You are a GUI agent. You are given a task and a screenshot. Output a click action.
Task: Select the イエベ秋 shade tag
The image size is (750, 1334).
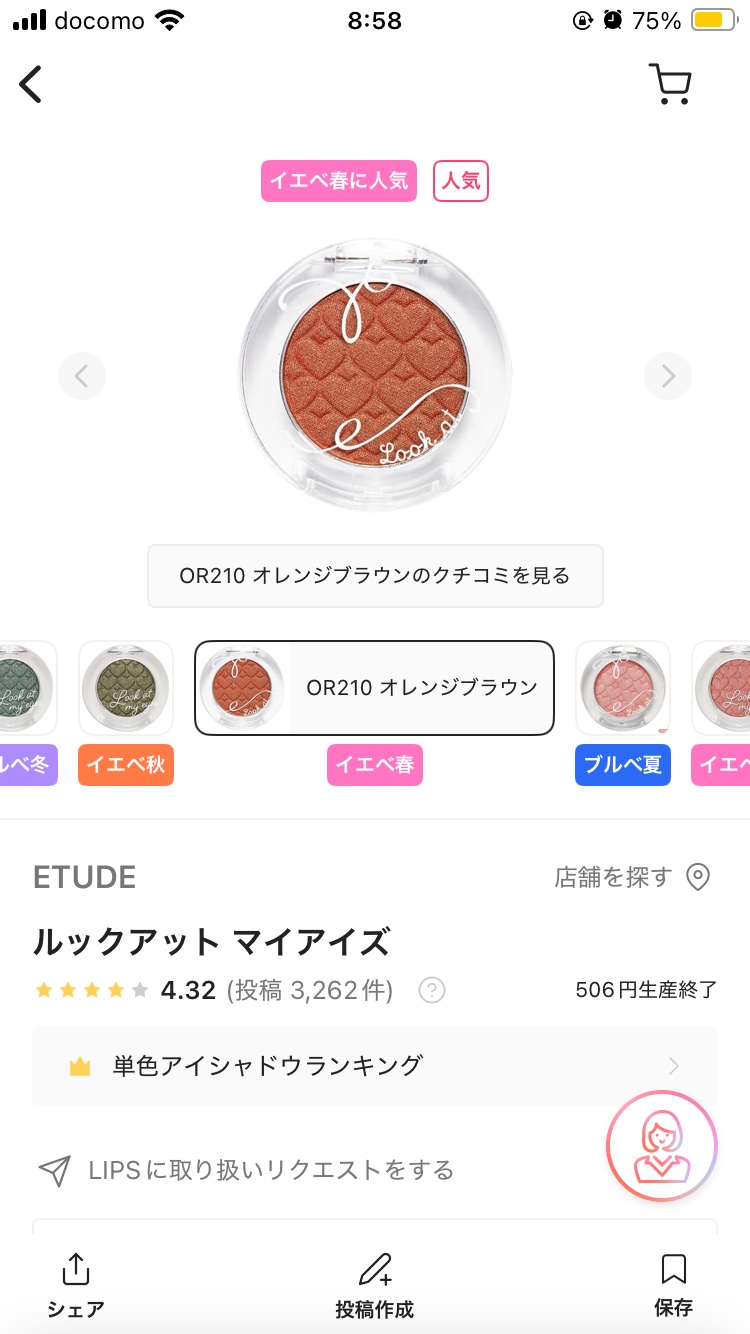coord(125,764)
